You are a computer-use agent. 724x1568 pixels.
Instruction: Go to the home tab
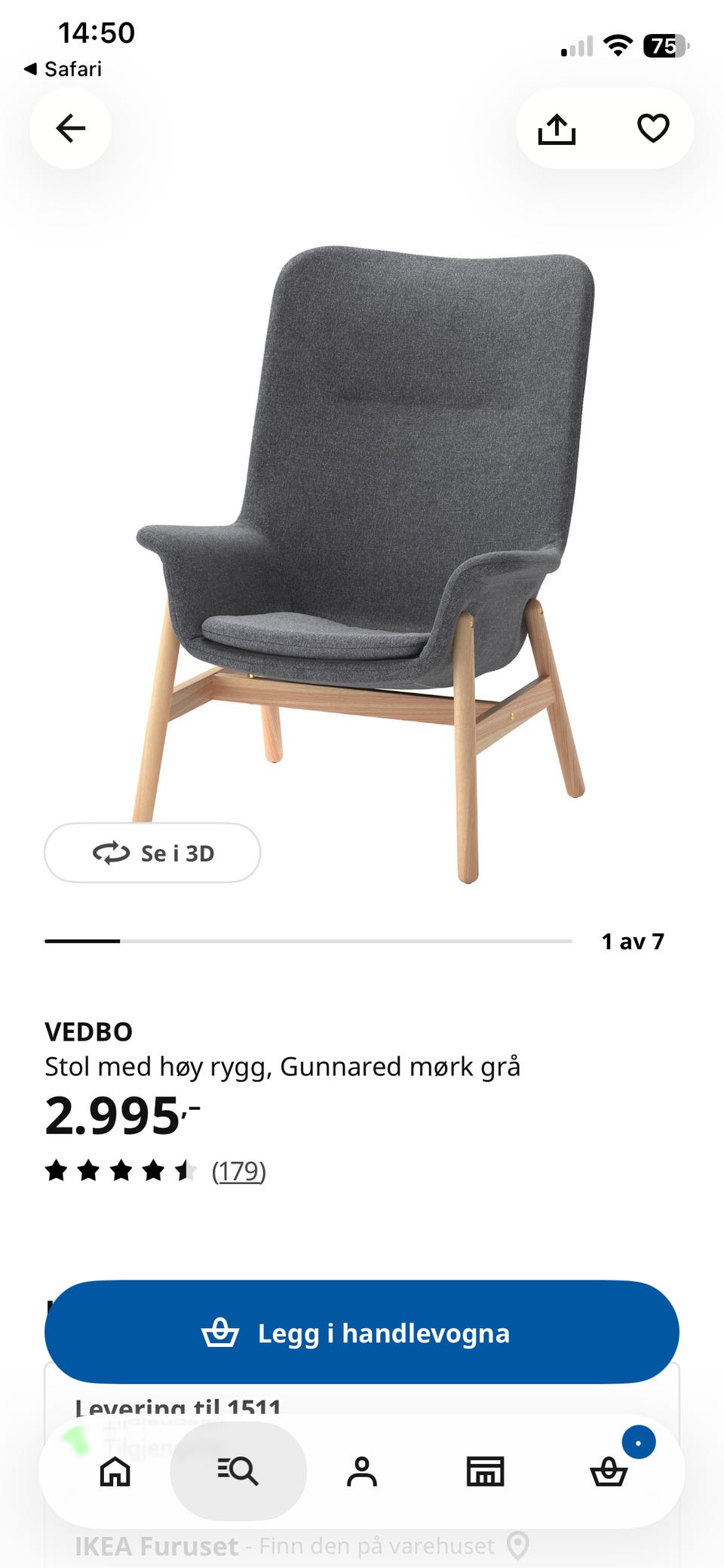pos(115,1471)
